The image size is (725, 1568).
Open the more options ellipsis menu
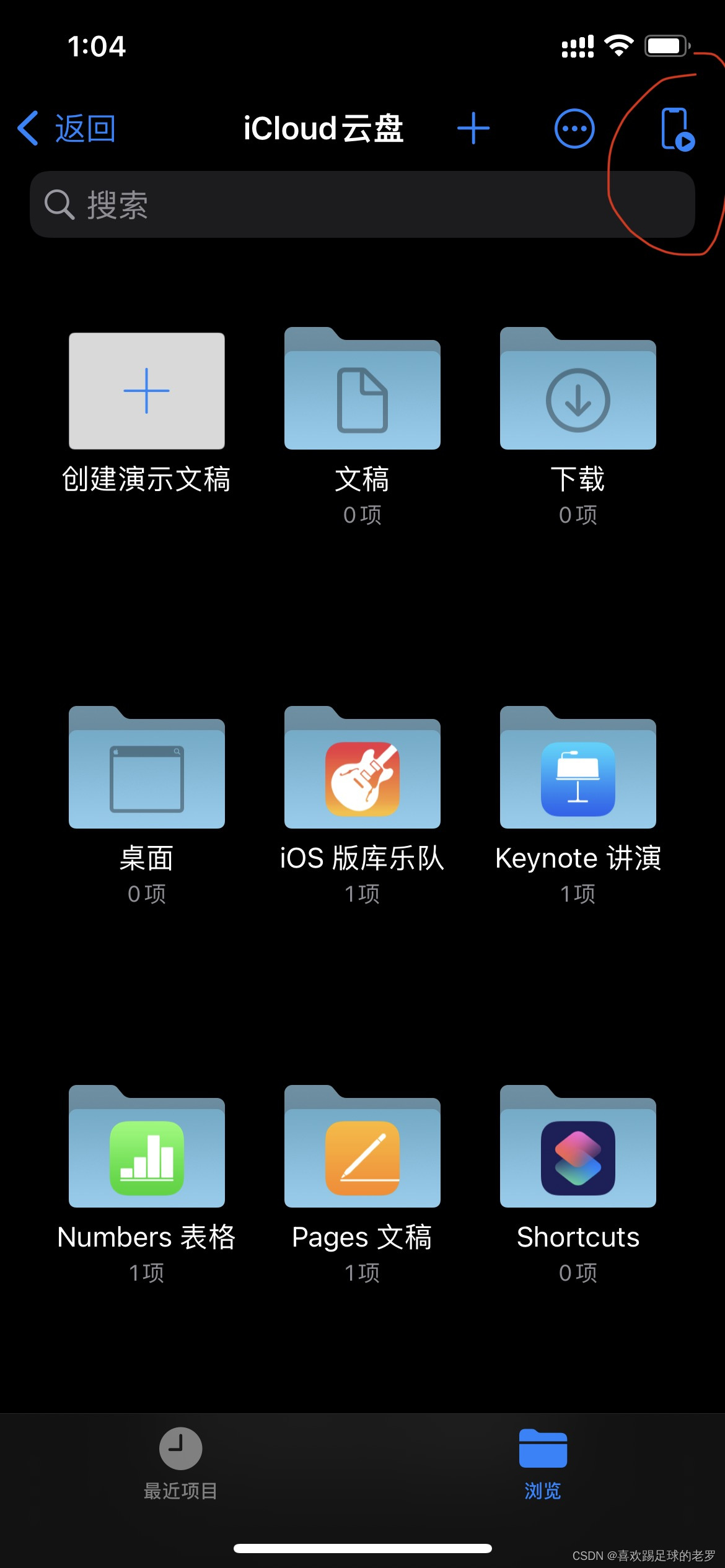tap(574, 129)
